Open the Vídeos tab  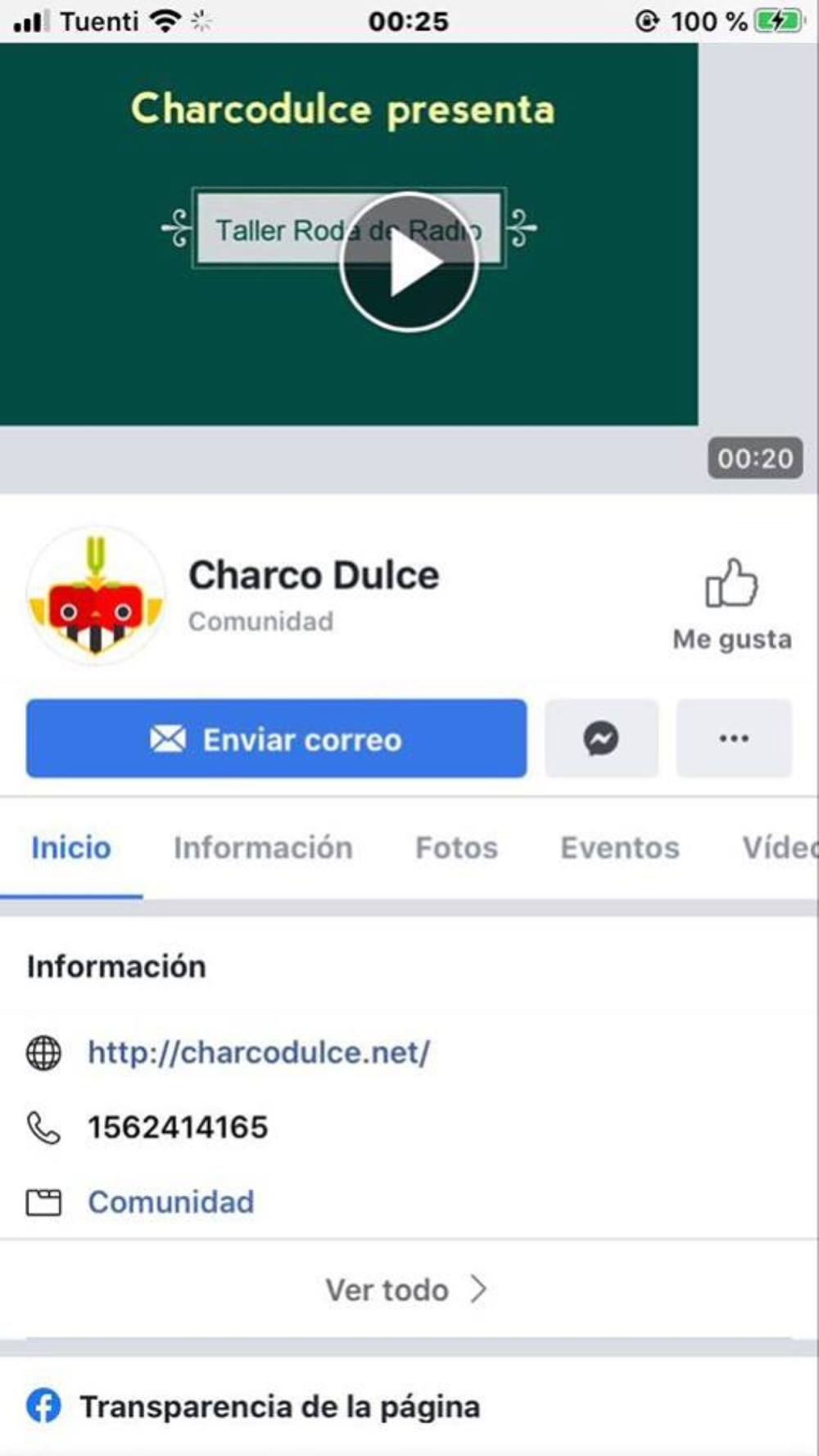coord(778,848)
